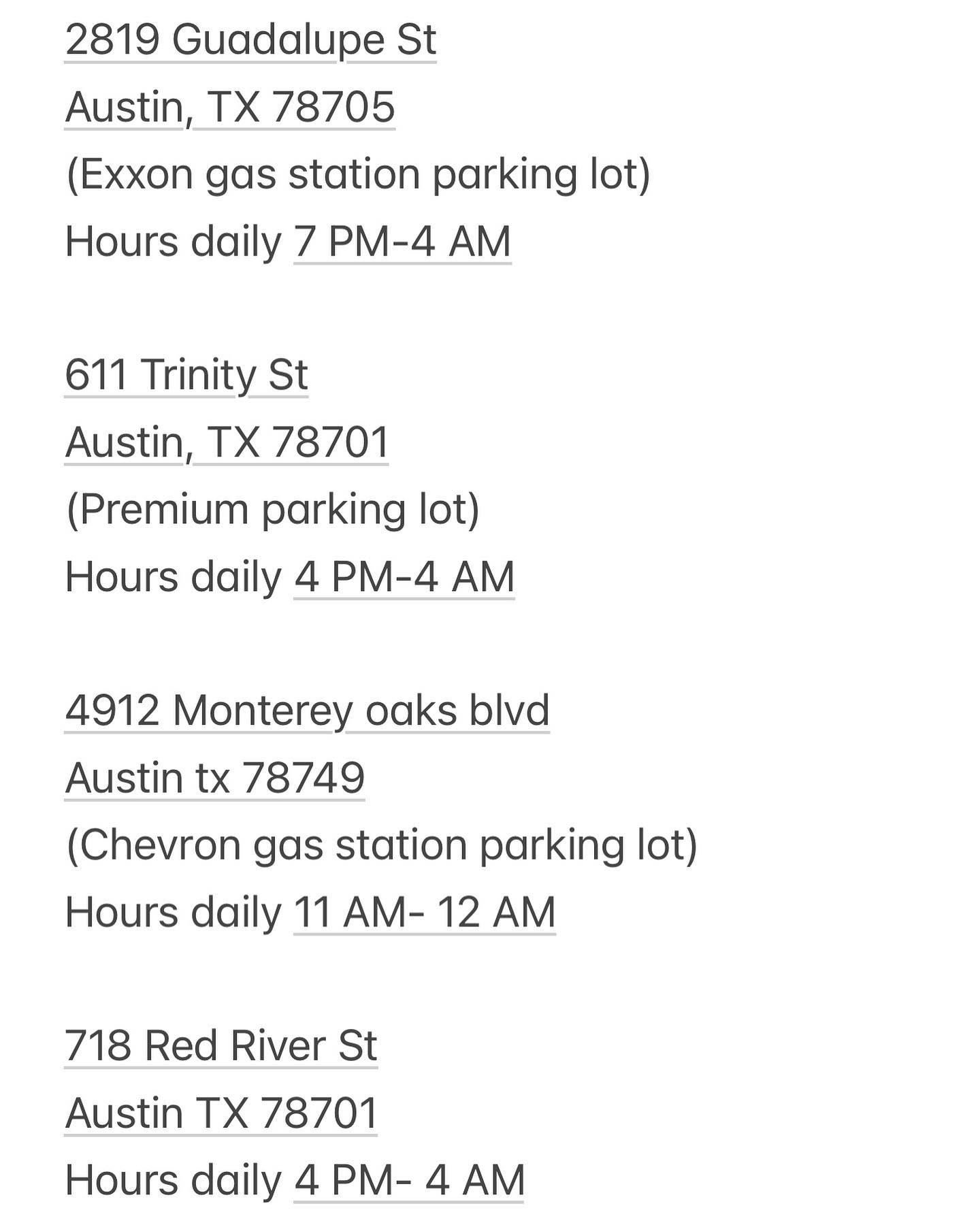
Task: Select the Trinity St 4 PM-4 AM hours link
Action: [404, 577]
